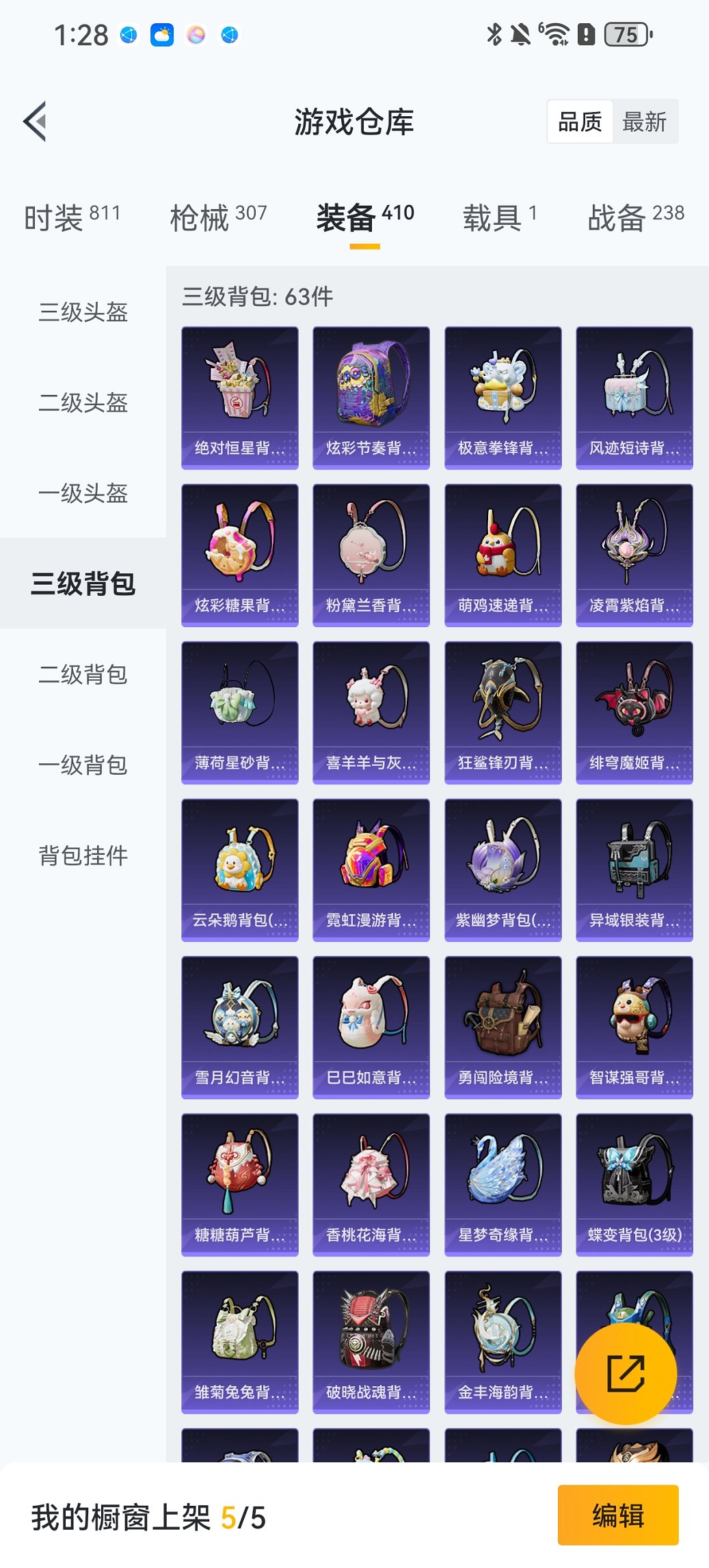
Task: Open the 雪月幻音背包 thumbnail
Action: point(239,1018)
